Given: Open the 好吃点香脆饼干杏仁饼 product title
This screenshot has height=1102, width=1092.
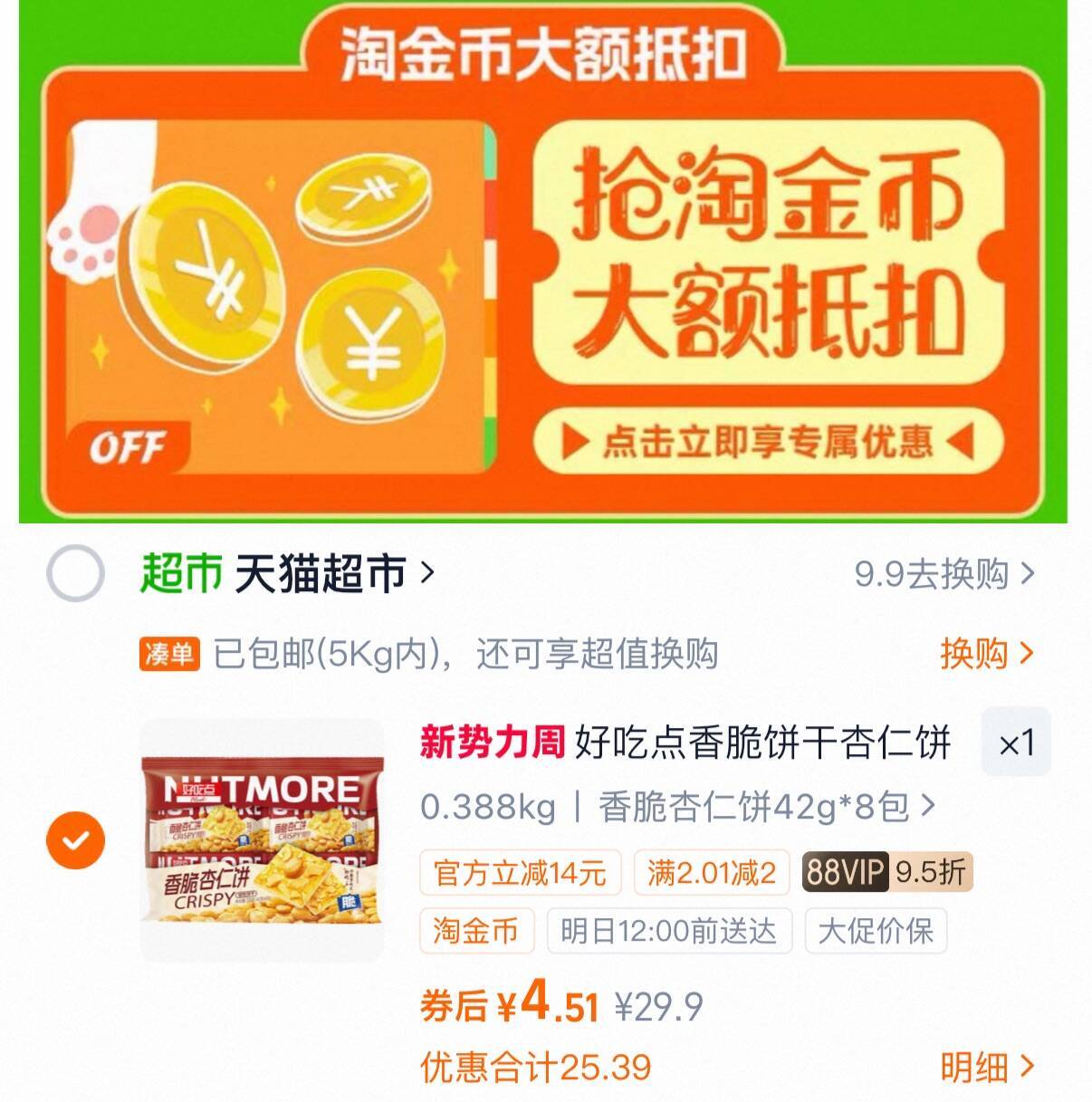Looking at the screenshot, I should click(x=761, y=743).
